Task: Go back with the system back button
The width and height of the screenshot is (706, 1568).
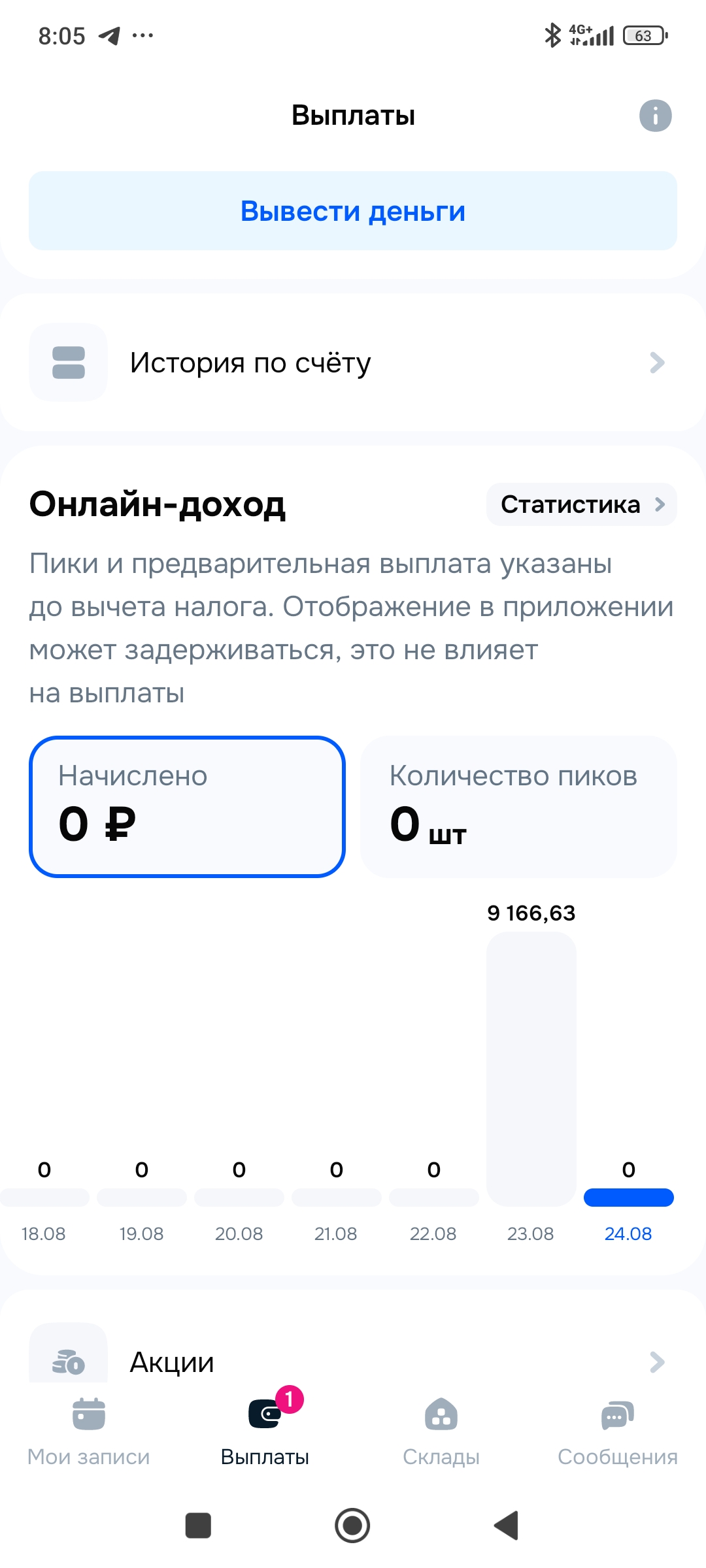Action: point(507,1526)
